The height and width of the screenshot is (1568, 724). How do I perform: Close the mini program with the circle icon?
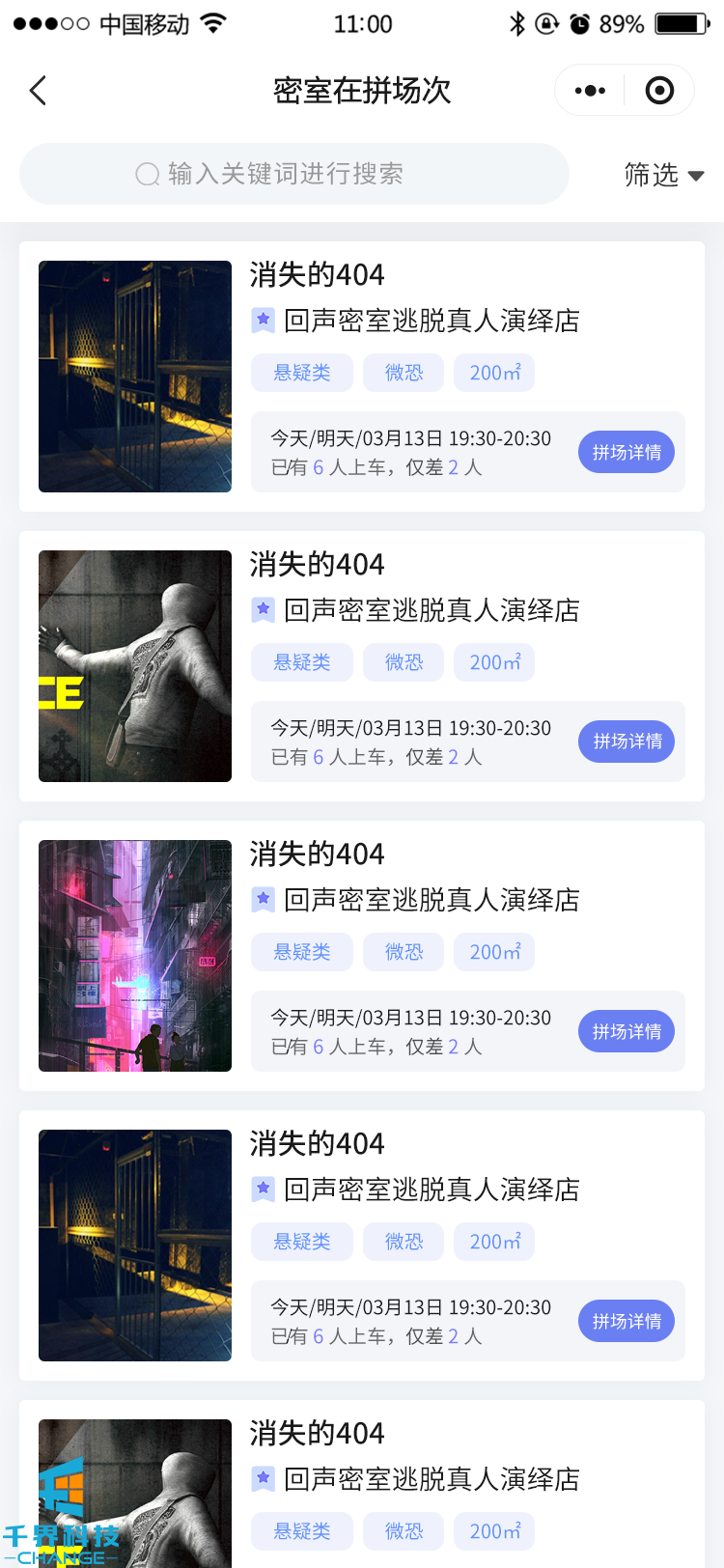[x=659, y=91]
